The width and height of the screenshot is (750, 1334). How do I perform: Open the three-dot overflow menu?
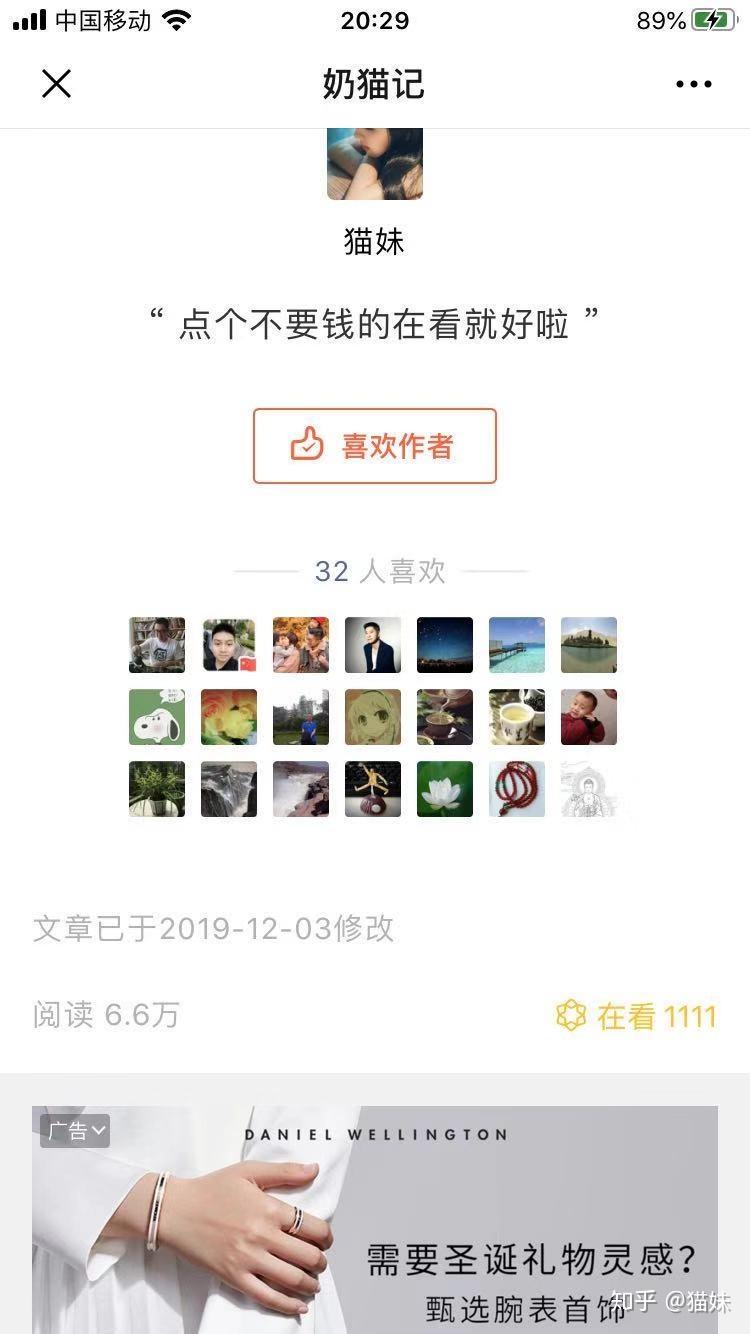click(693, 84)
